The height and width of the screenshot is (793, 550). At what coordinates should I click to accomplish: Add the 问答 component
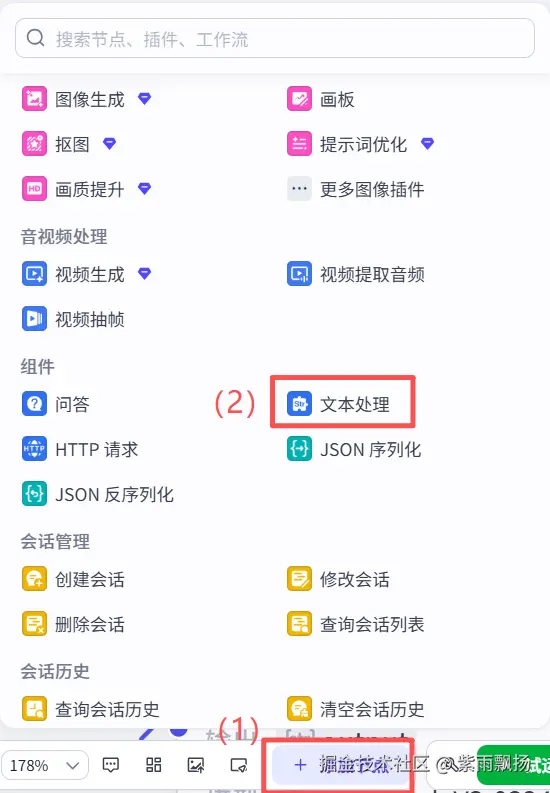coord(56,404)
